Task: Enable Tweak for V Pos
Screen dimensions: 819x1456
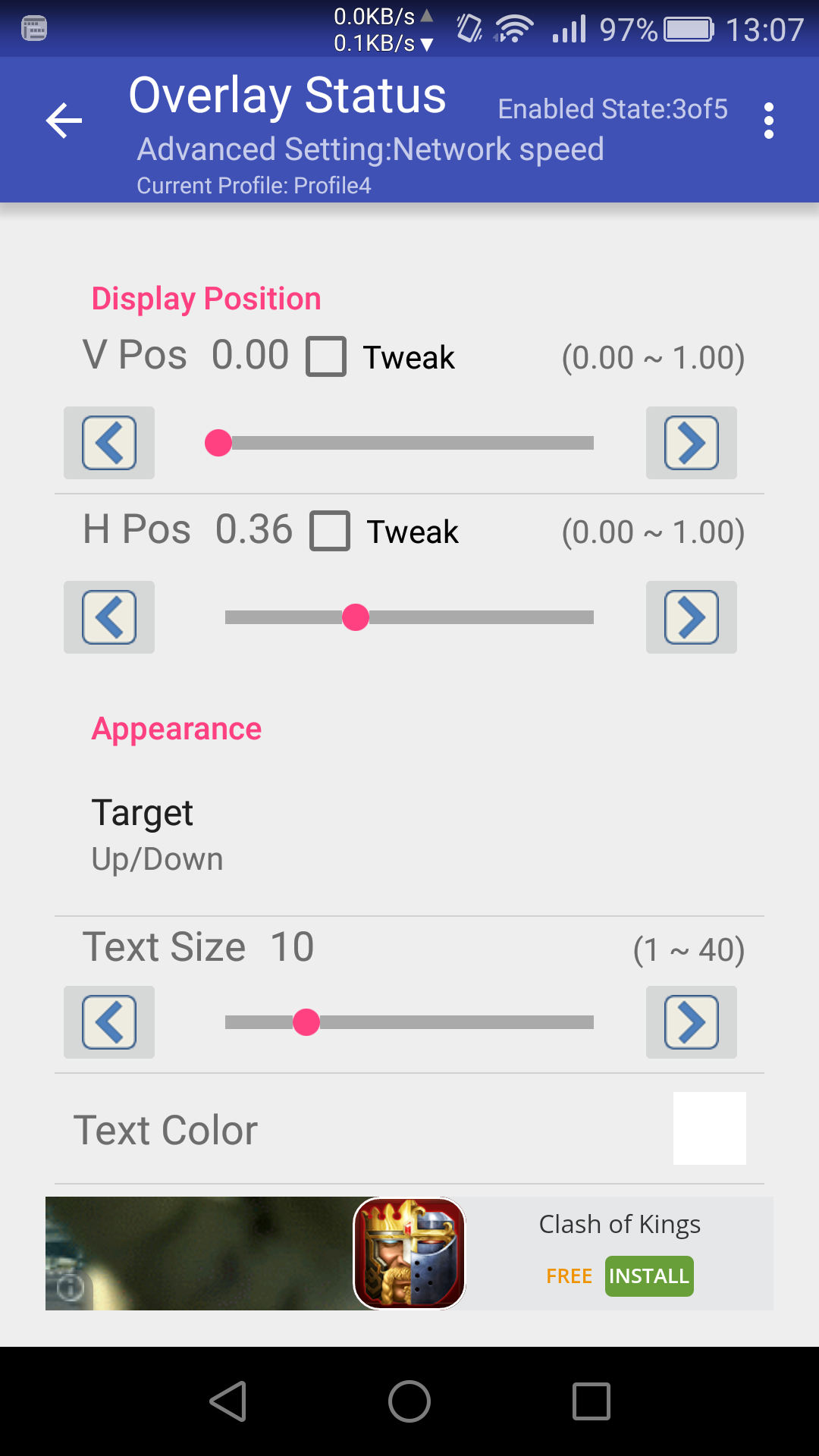Action: [x=328, y=356]
